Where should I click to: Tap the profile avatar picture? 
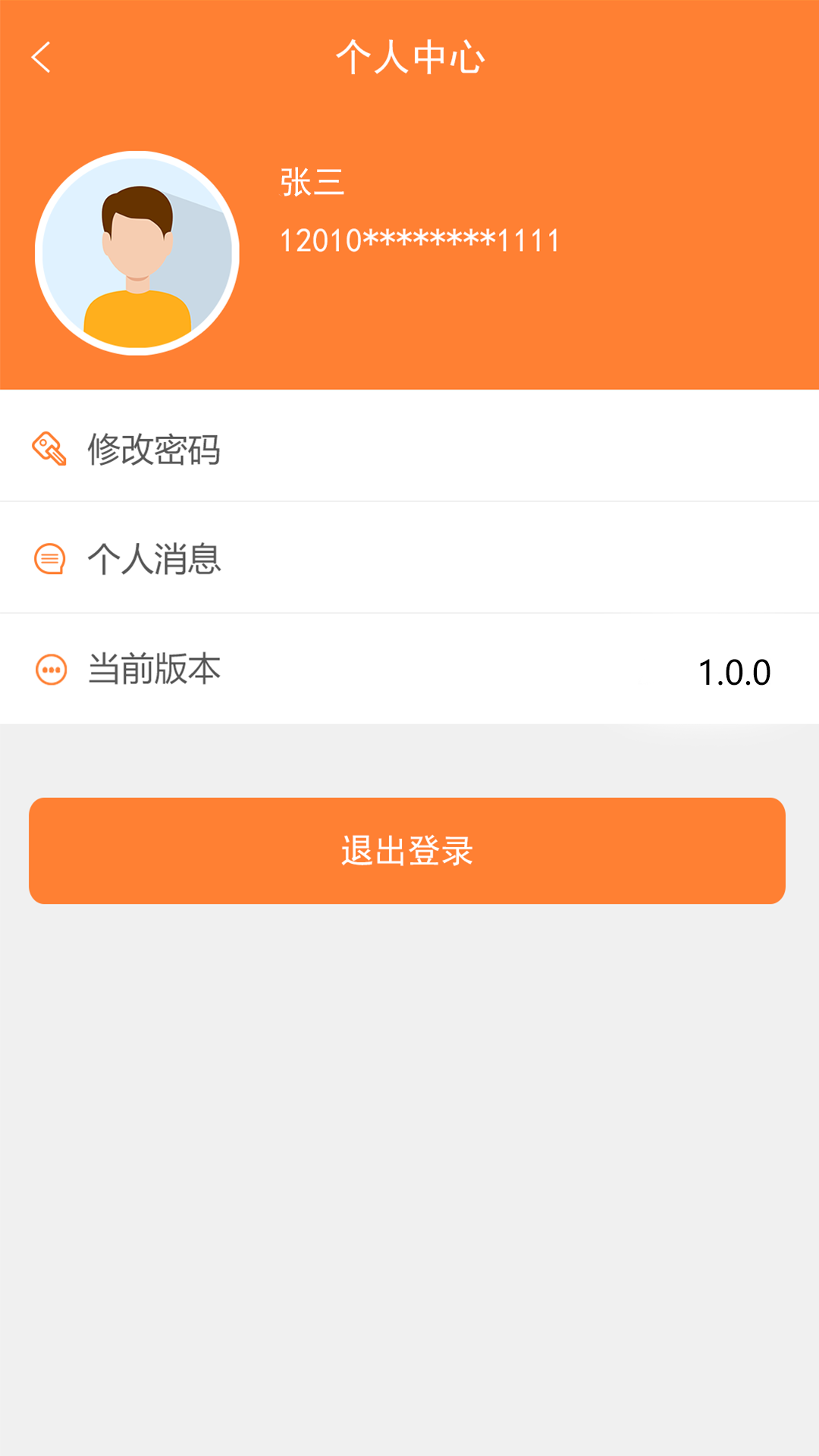pos(137,253)
